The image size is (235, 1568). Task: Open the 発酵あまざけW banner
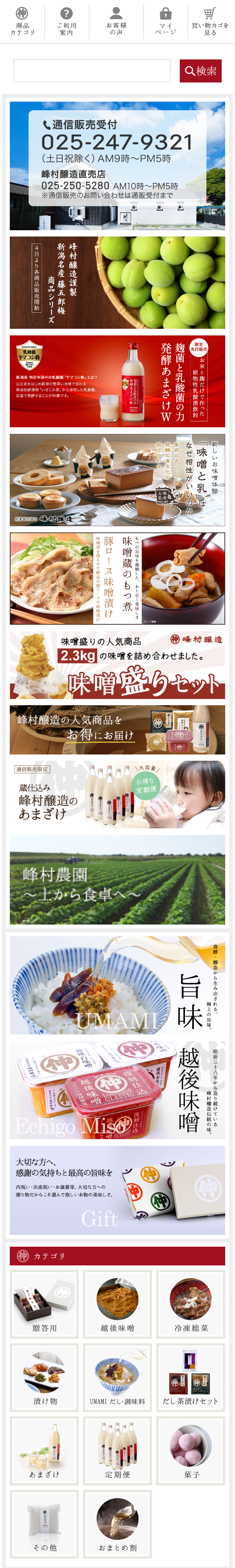[117, 381]
